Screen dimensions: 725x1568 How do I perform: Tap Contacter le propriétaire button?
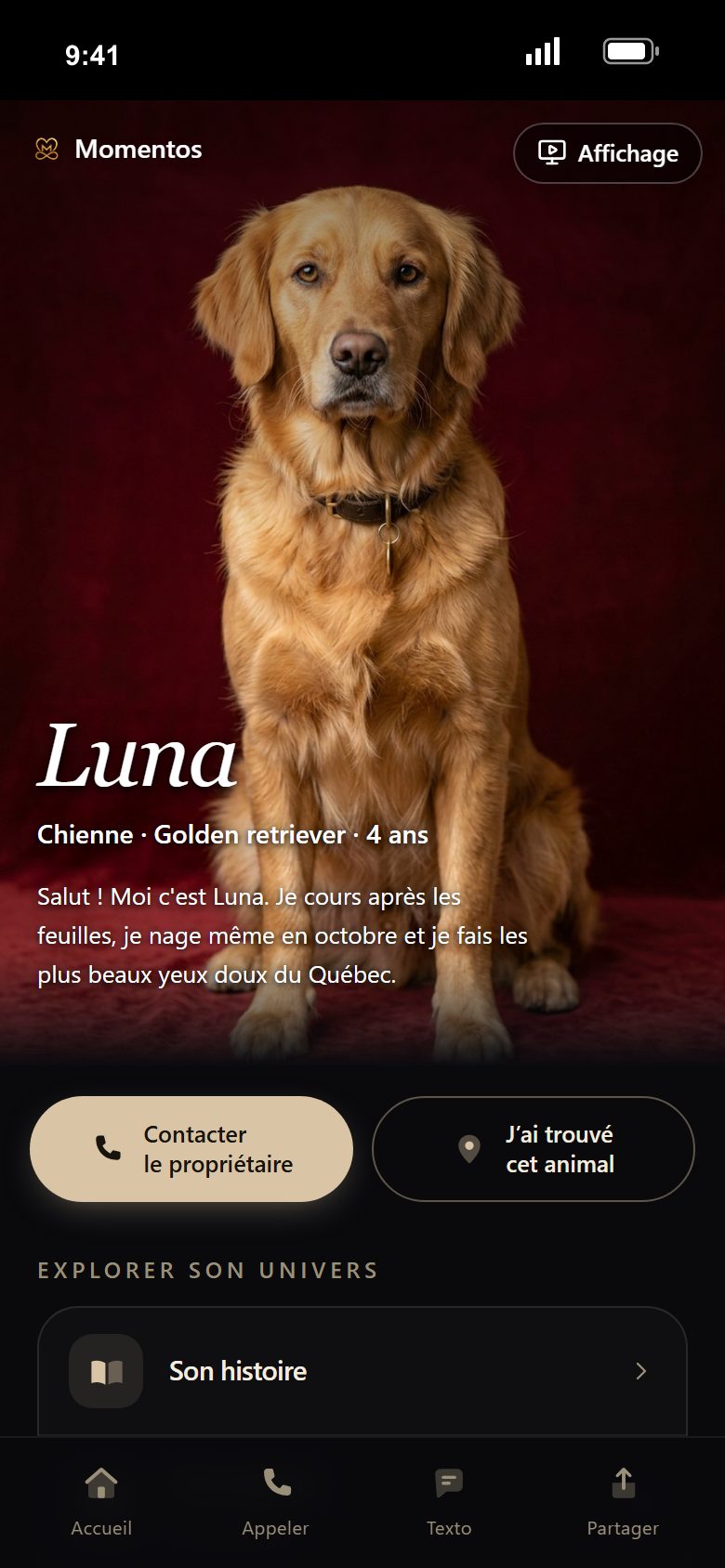pyautogui.click(x=191, y=1149)
